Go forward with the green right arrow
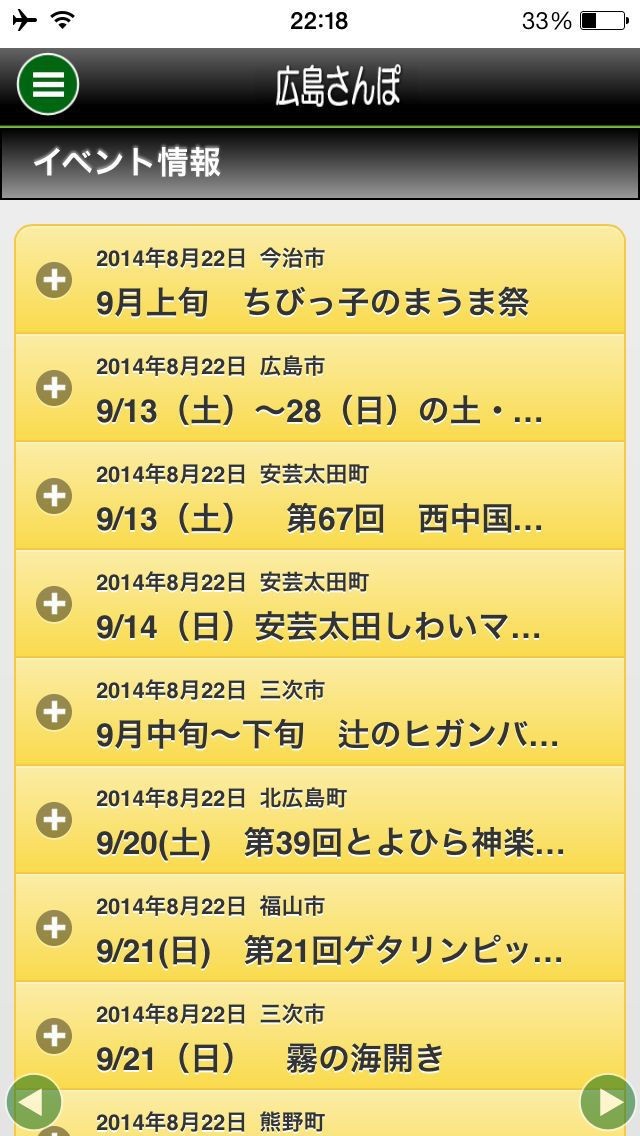 609,1104
